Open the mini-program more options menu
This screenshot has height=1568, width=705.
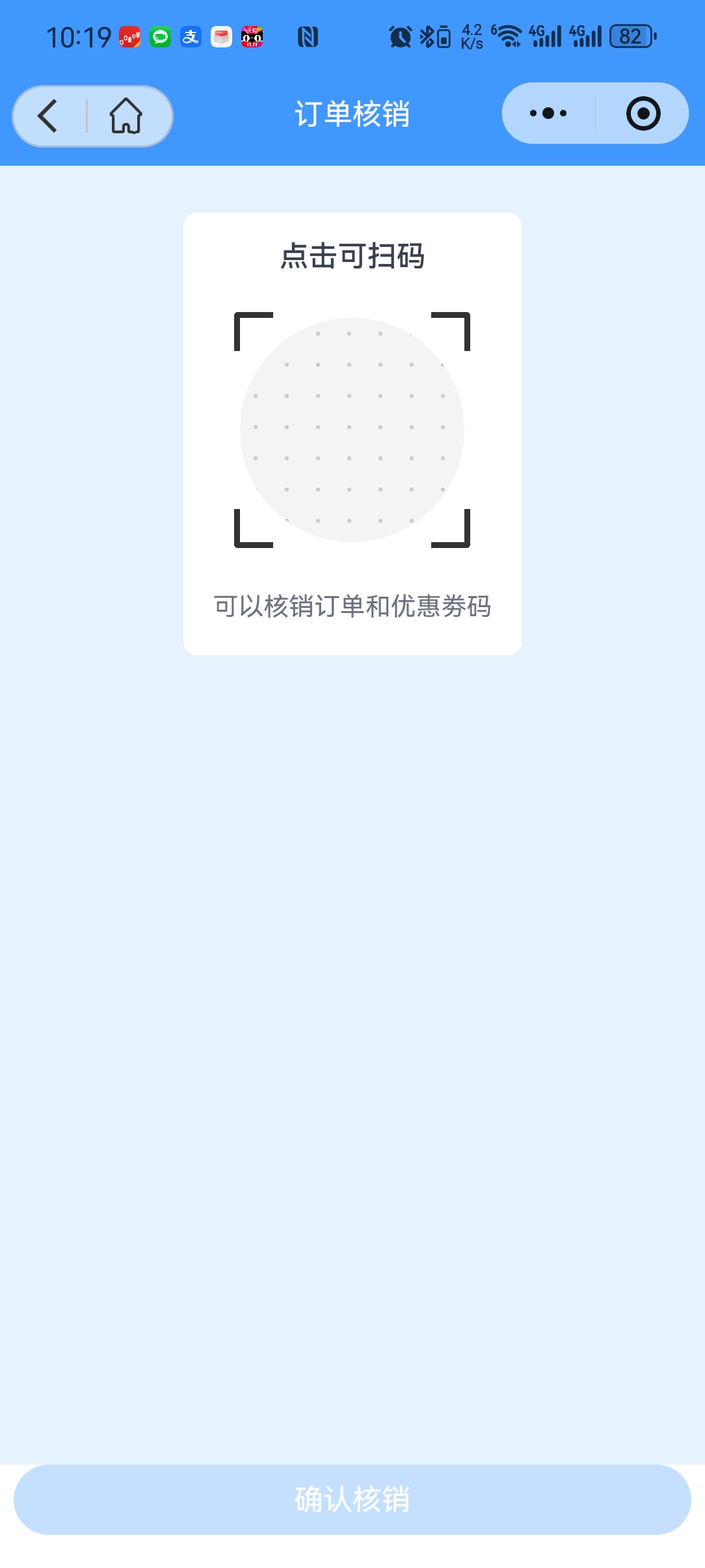click(x=545, y=113)
